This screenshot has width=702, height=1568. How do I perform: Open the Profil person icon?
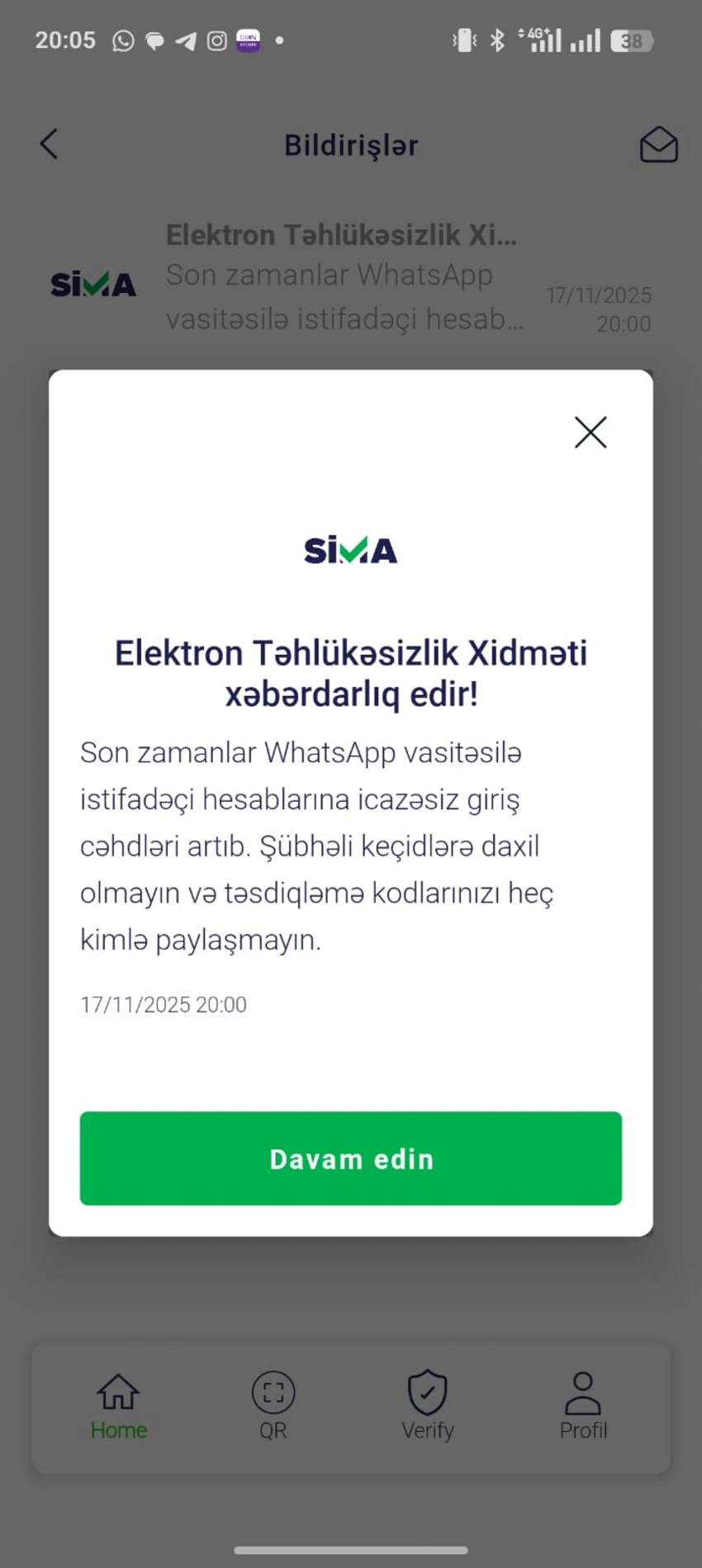point(583,1404)
